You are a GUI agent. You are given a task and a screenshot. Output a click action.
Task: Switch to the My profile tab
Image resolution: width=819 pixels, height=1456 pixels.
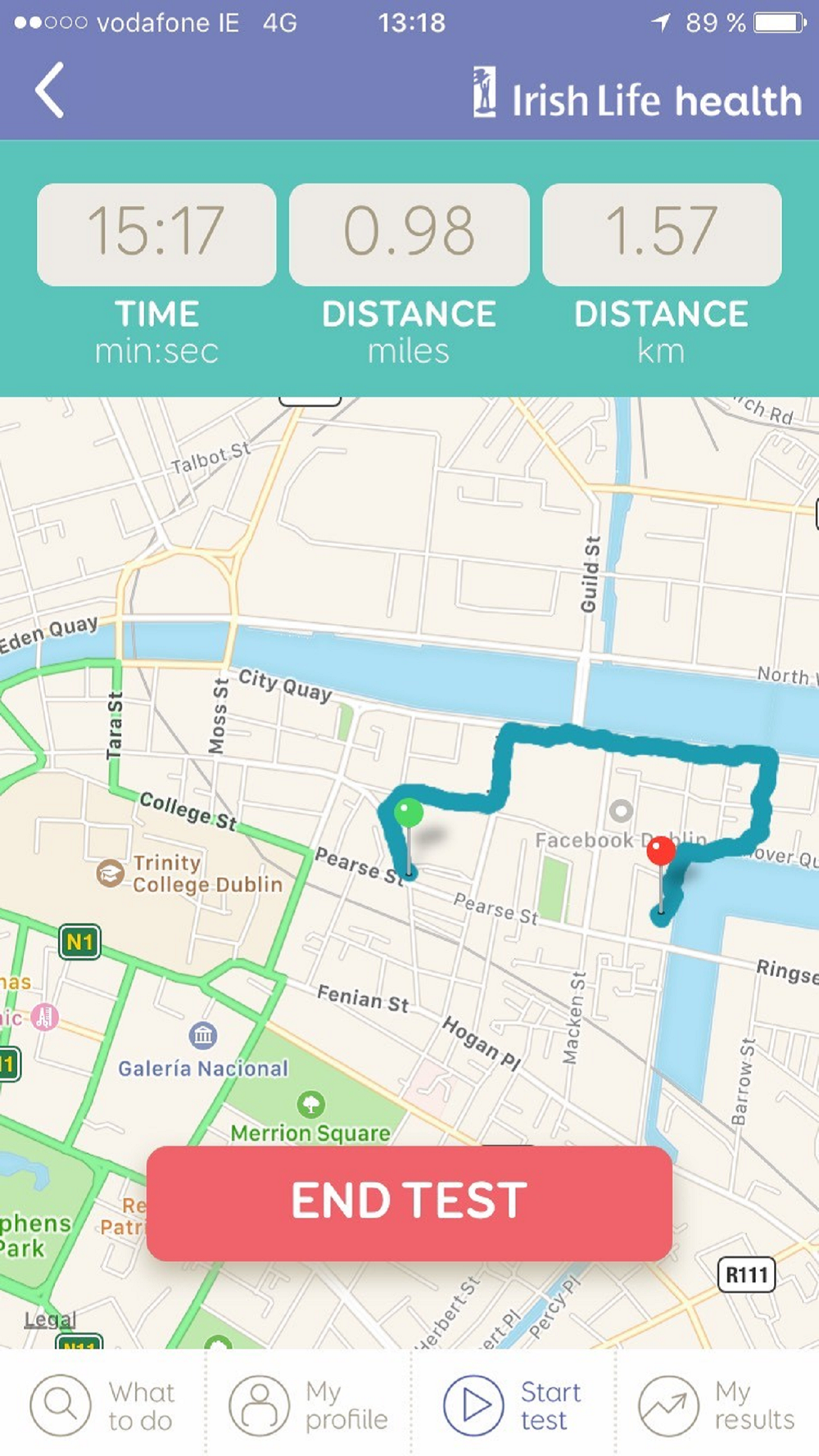click(308, 1405)
